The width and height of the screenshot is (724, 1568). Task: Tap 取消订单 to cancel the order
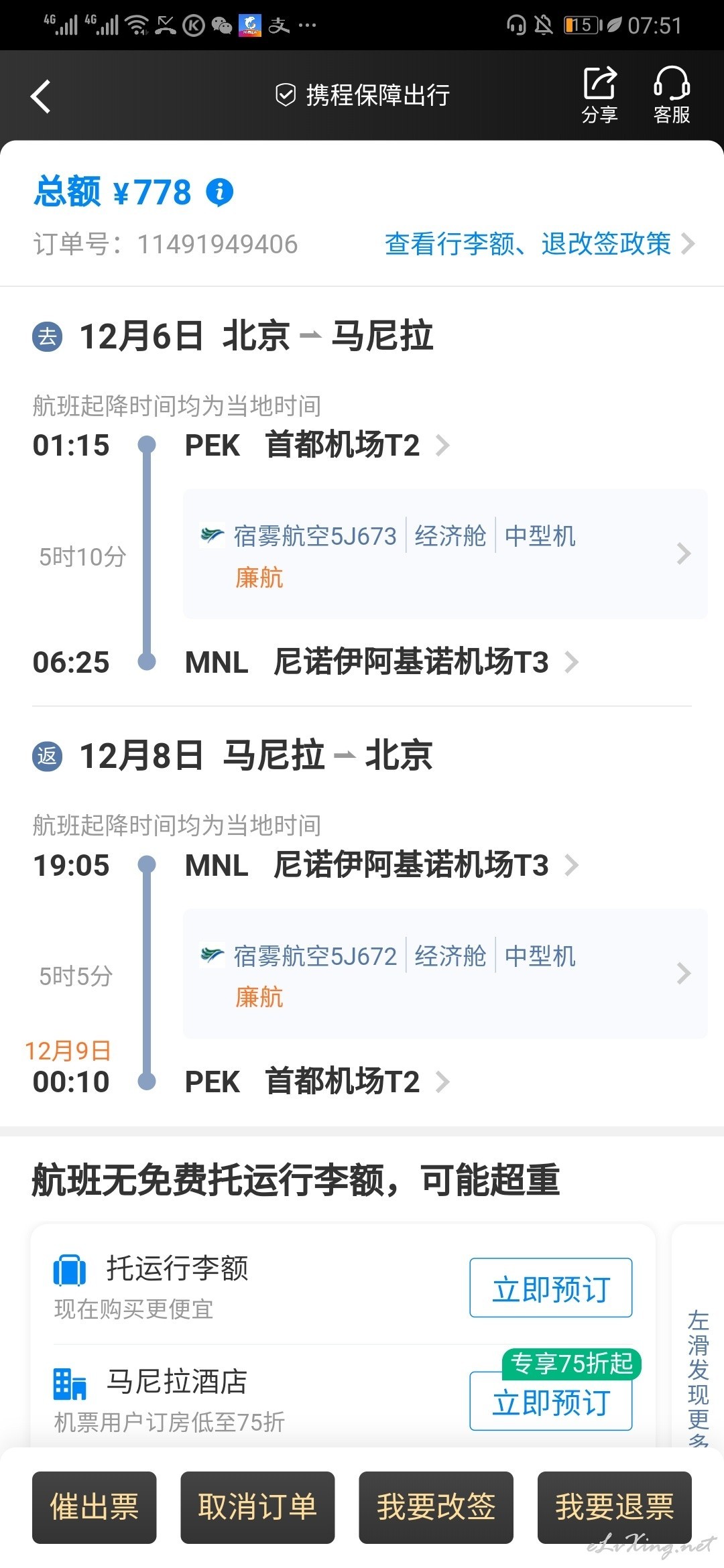pos(257,1507)
